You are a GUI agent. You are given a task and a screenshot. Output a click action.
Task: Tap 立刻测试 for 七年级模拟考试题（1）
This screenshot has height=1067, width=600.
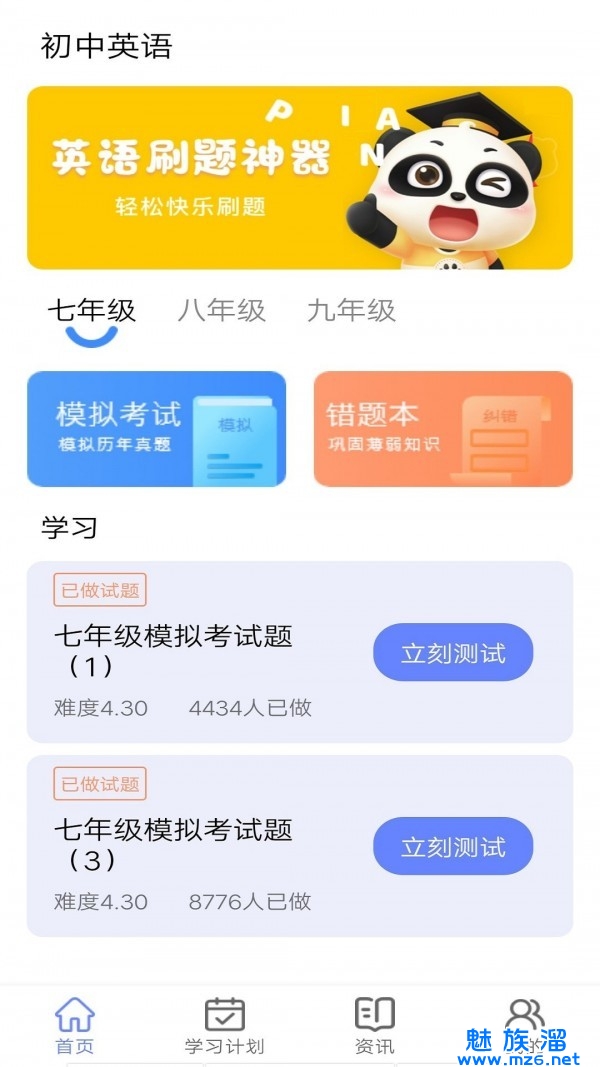453,653
